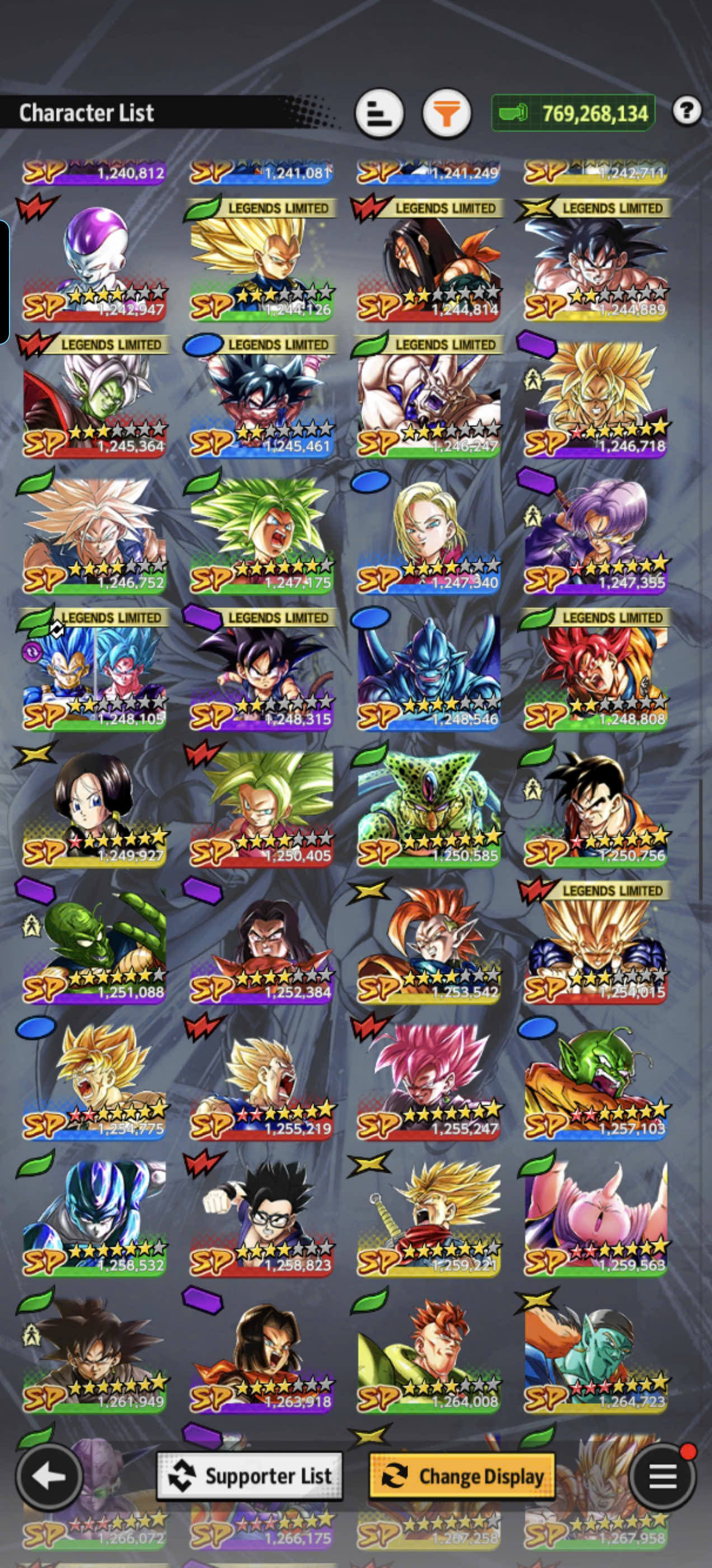Open character card rated 1,255,247

click(428, 1077)
